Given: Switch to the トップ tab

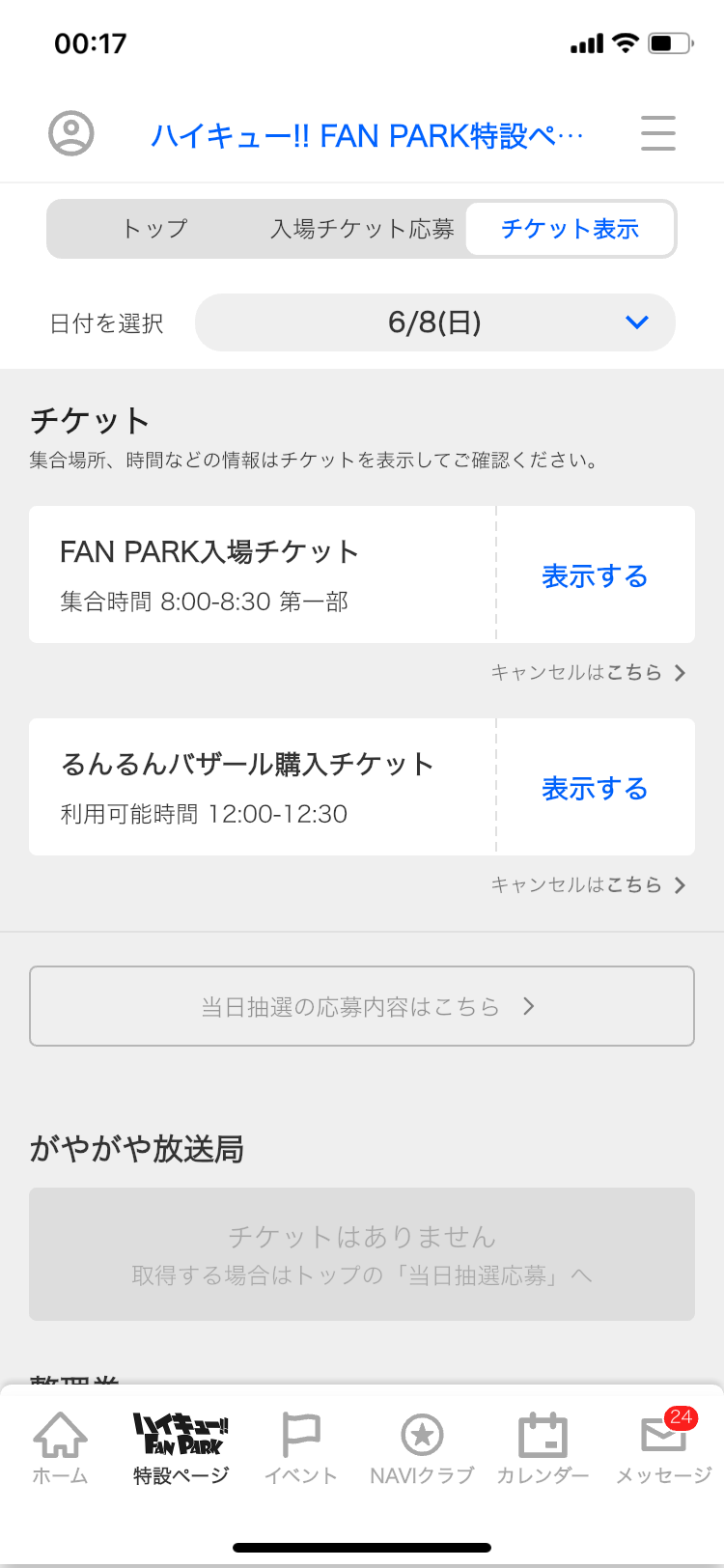Looking at the screenshot, I should [x=154, y=229].
